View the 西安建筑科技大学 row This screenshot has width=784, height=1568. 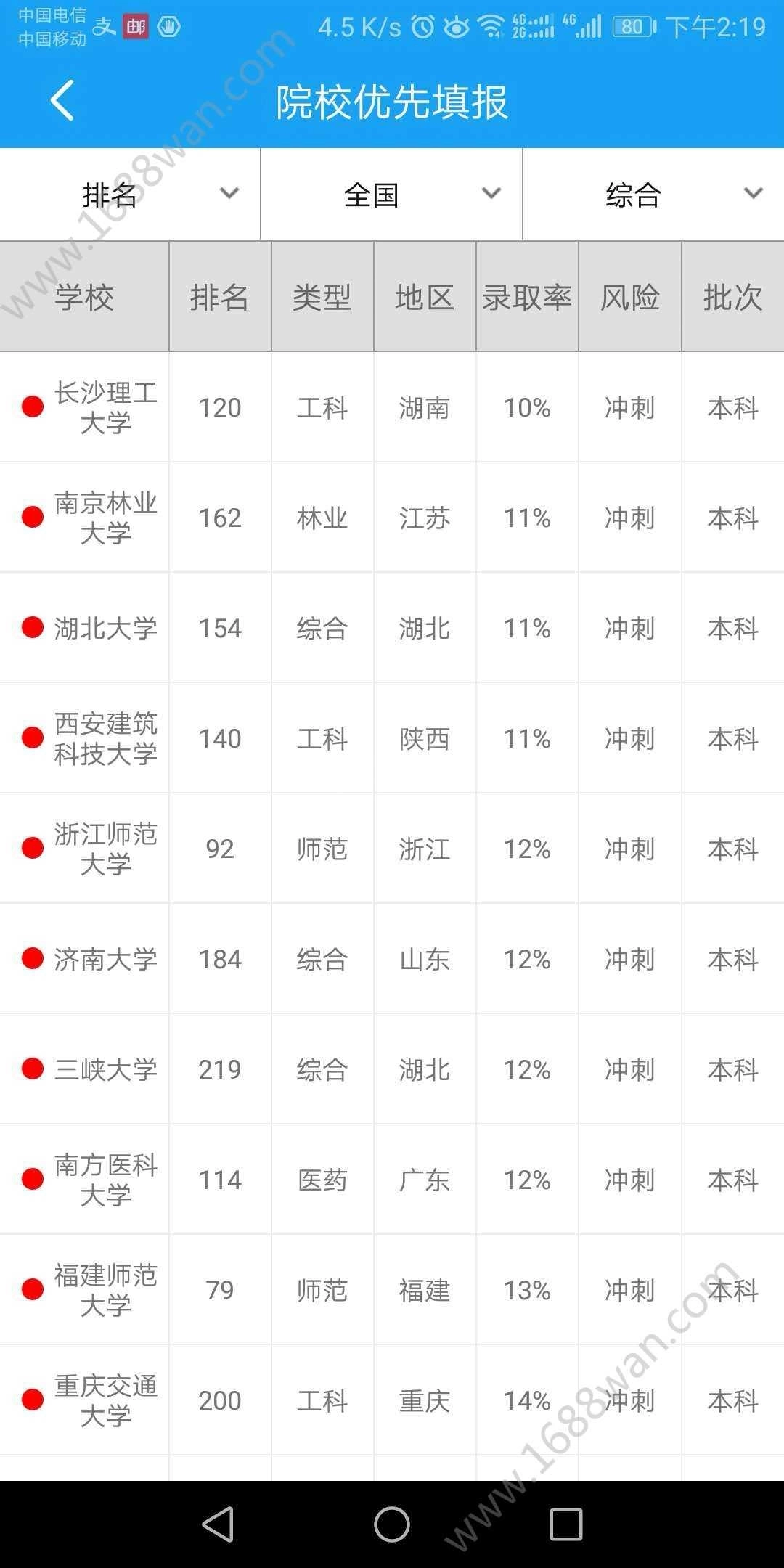click(x=105, y=738)
